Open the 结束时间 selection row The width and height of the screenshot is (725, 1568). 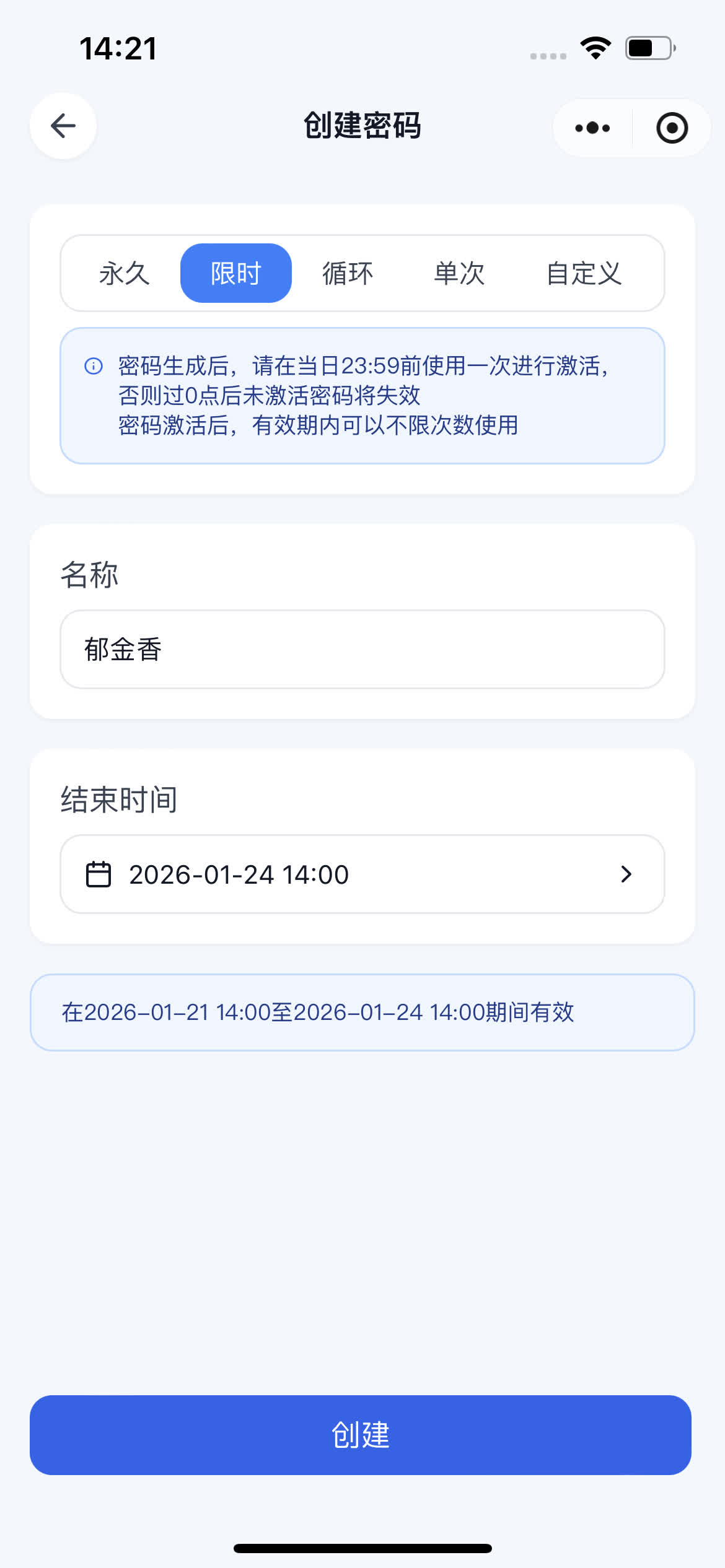pos(362,874)
